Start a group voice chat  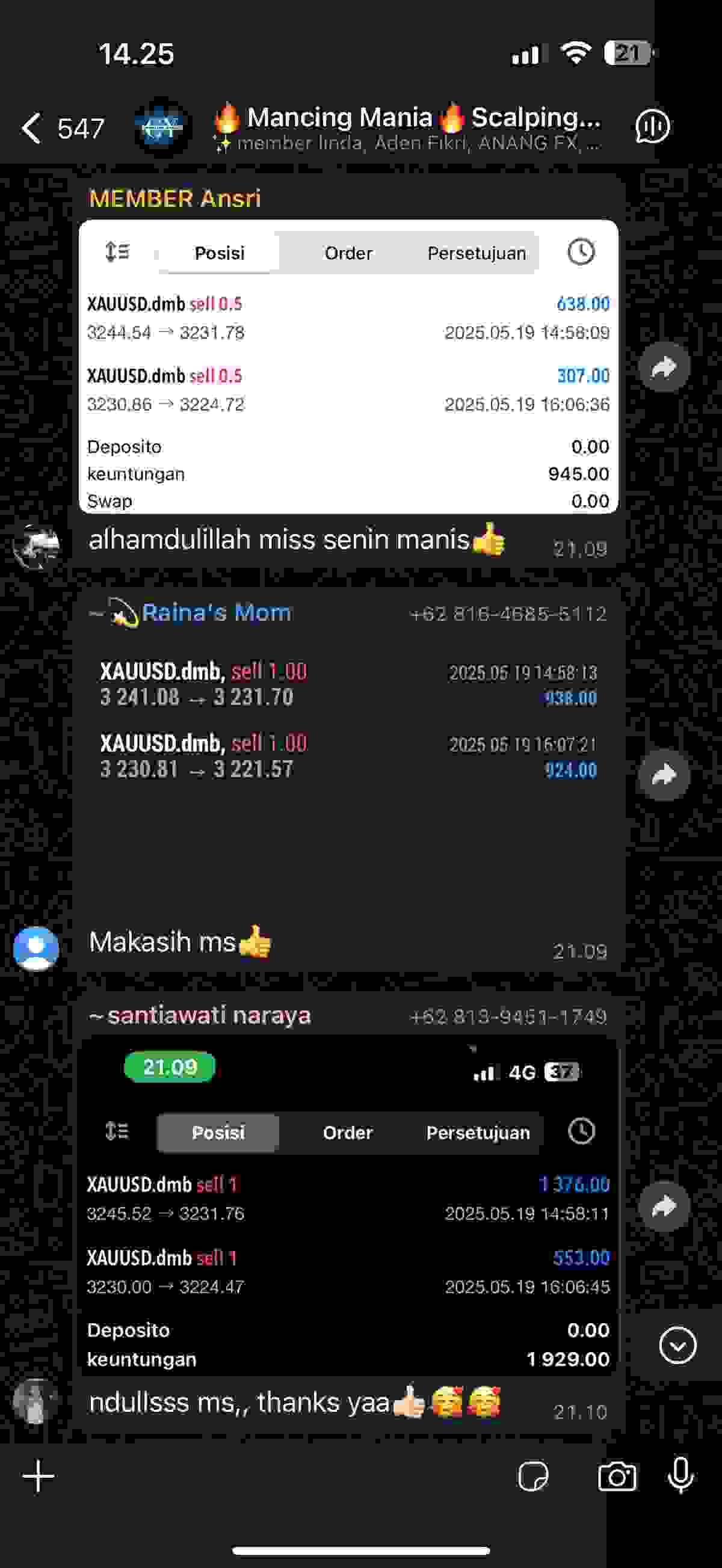[652, 127]
